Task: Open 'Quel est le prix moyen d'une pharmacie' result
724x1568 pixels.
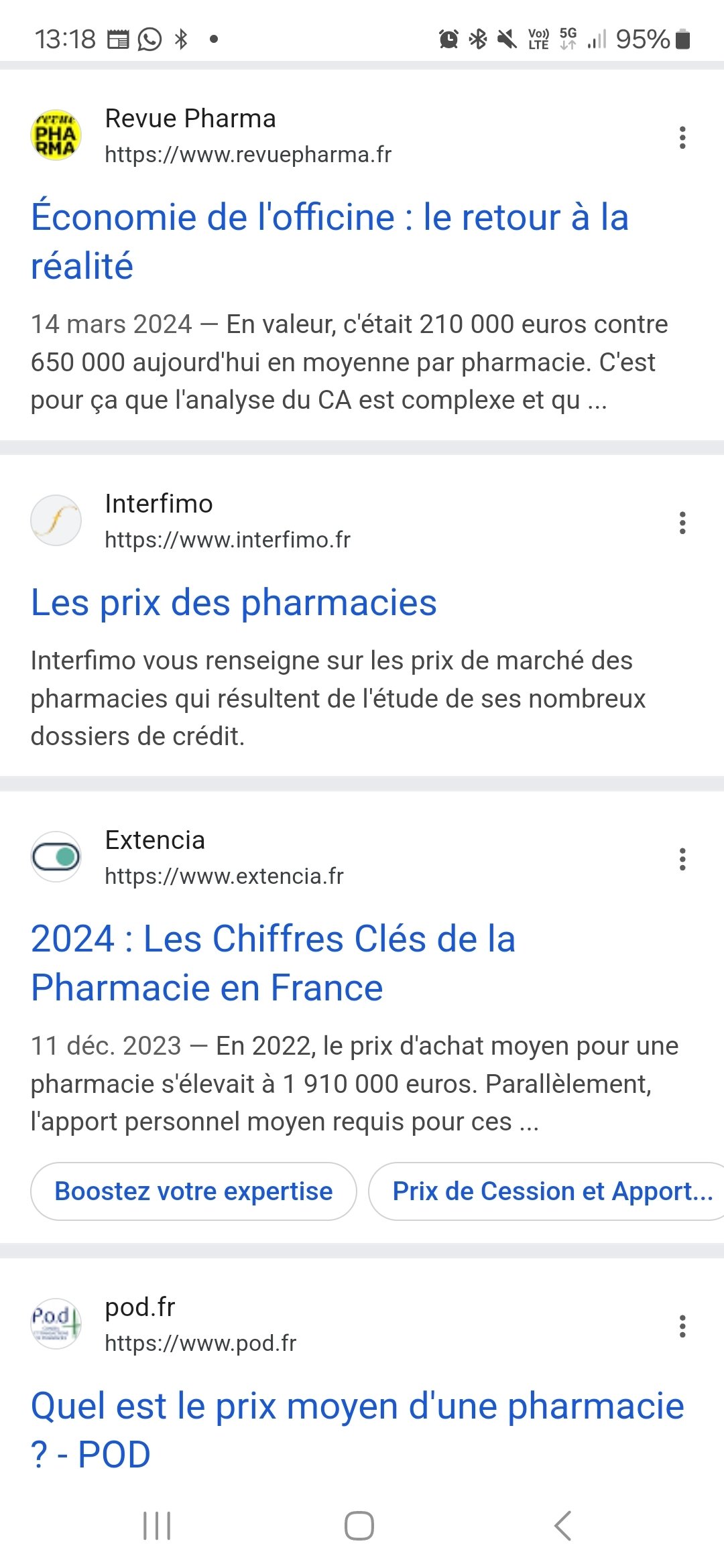Action: (357, 1430)
